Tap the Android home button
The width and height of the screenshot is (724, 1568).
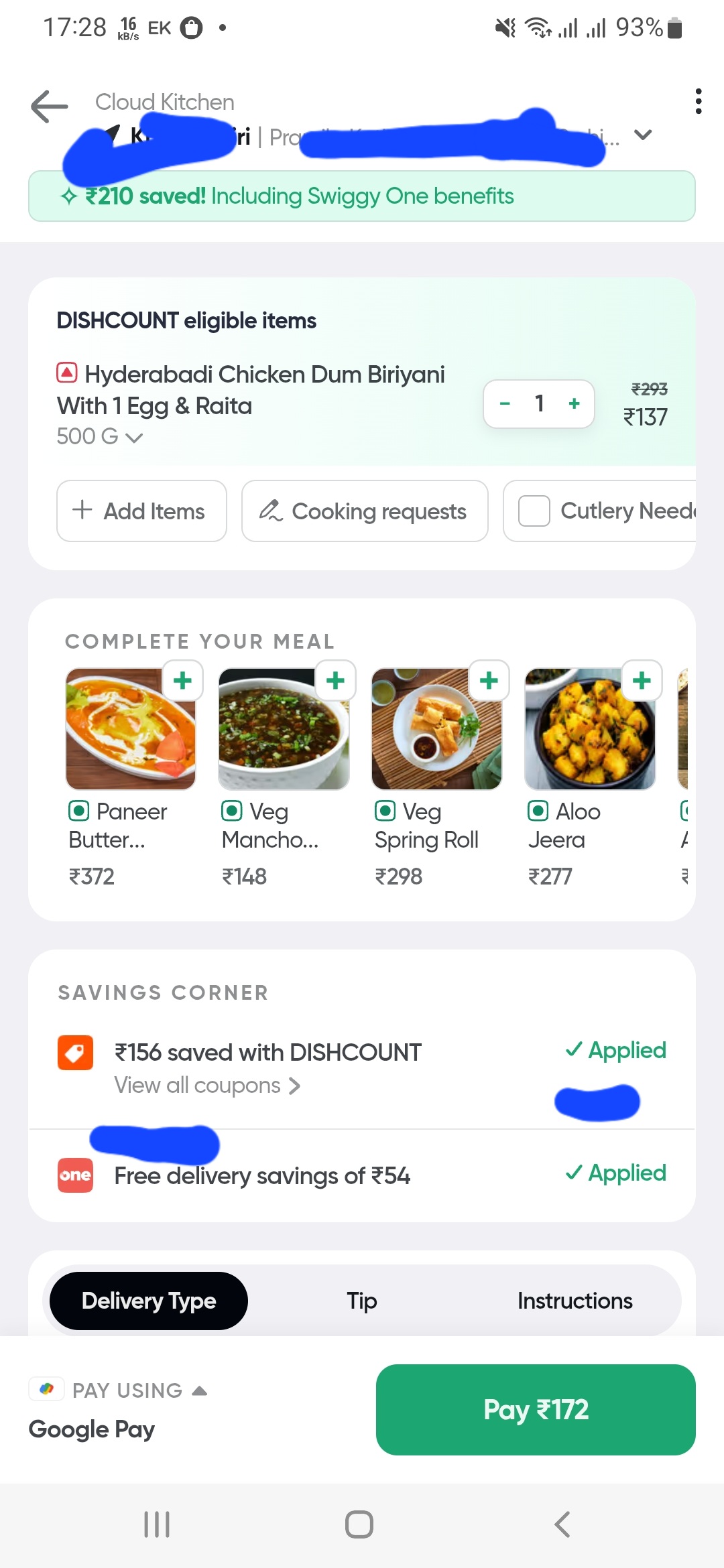click(359, 1526)
